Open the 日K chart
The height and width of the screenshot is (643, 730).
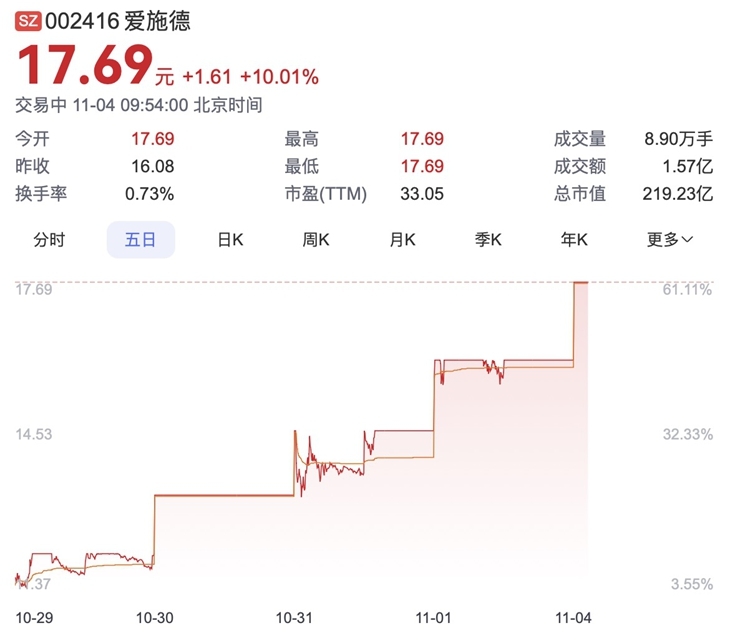230,240
